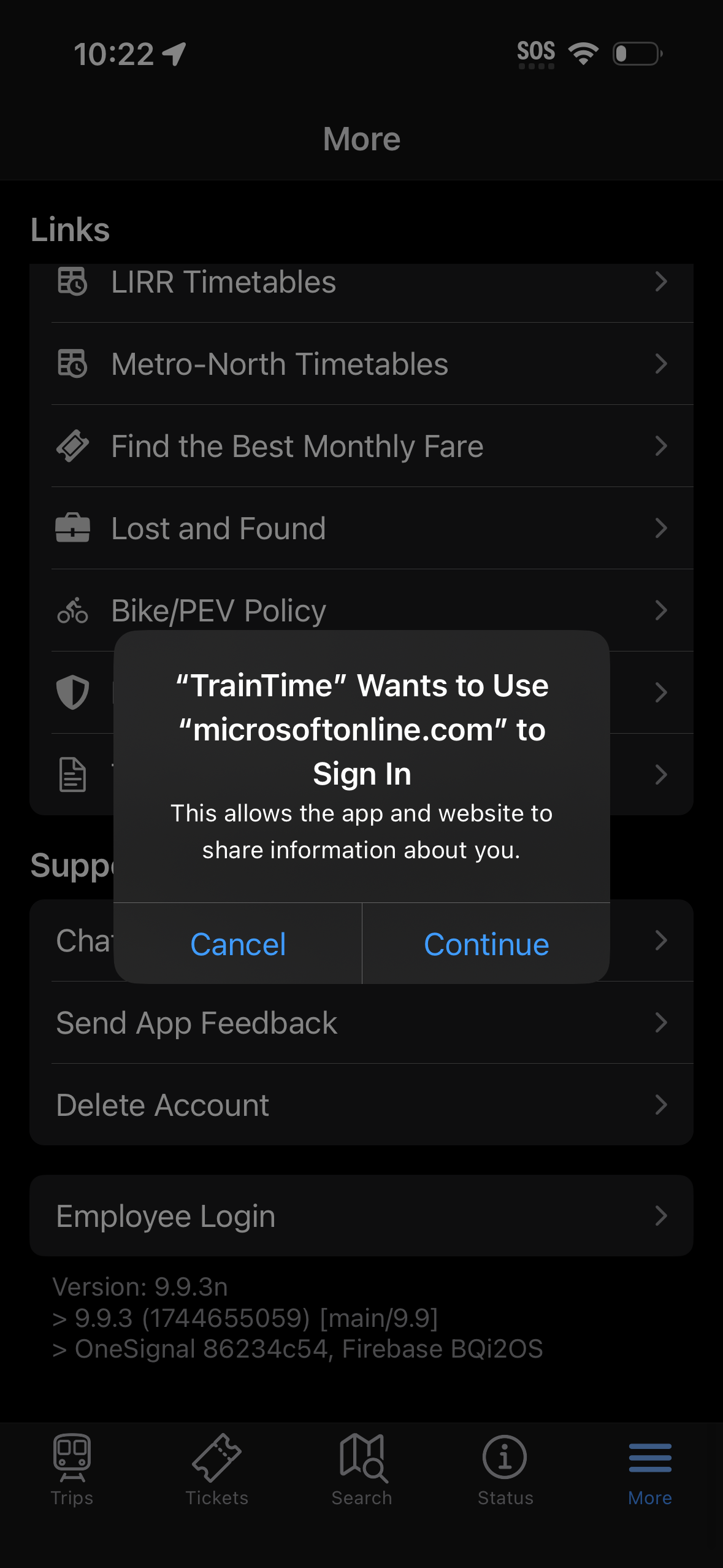This screenshot has width=723, height=1568.
Task: Expand LIRR Timetables with its chevron
Action: click(660, 282)
